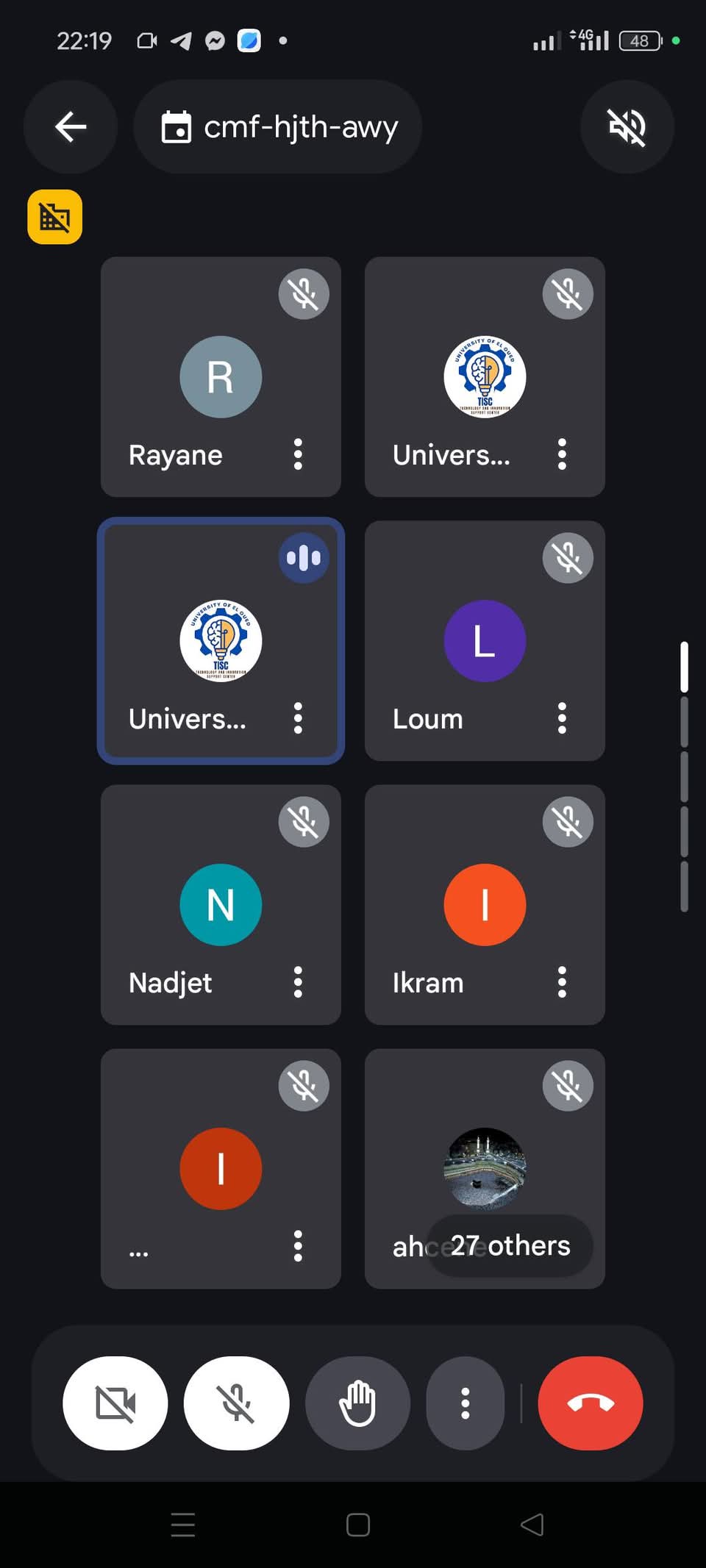Viewport: 706px width, 1568px height.
Task: View the 27 others participants
Action: click(x=510, y=1245)
